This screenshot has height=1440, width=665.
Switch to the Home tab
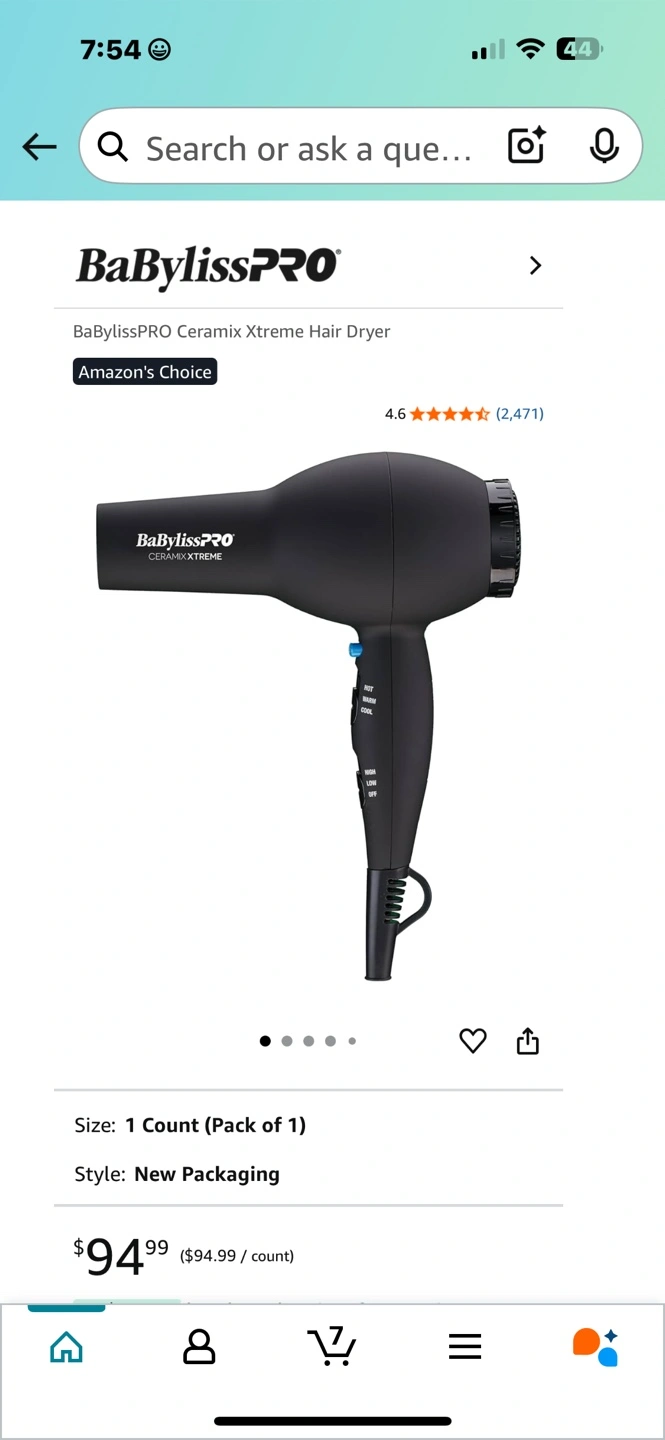tap(66, 1347)
